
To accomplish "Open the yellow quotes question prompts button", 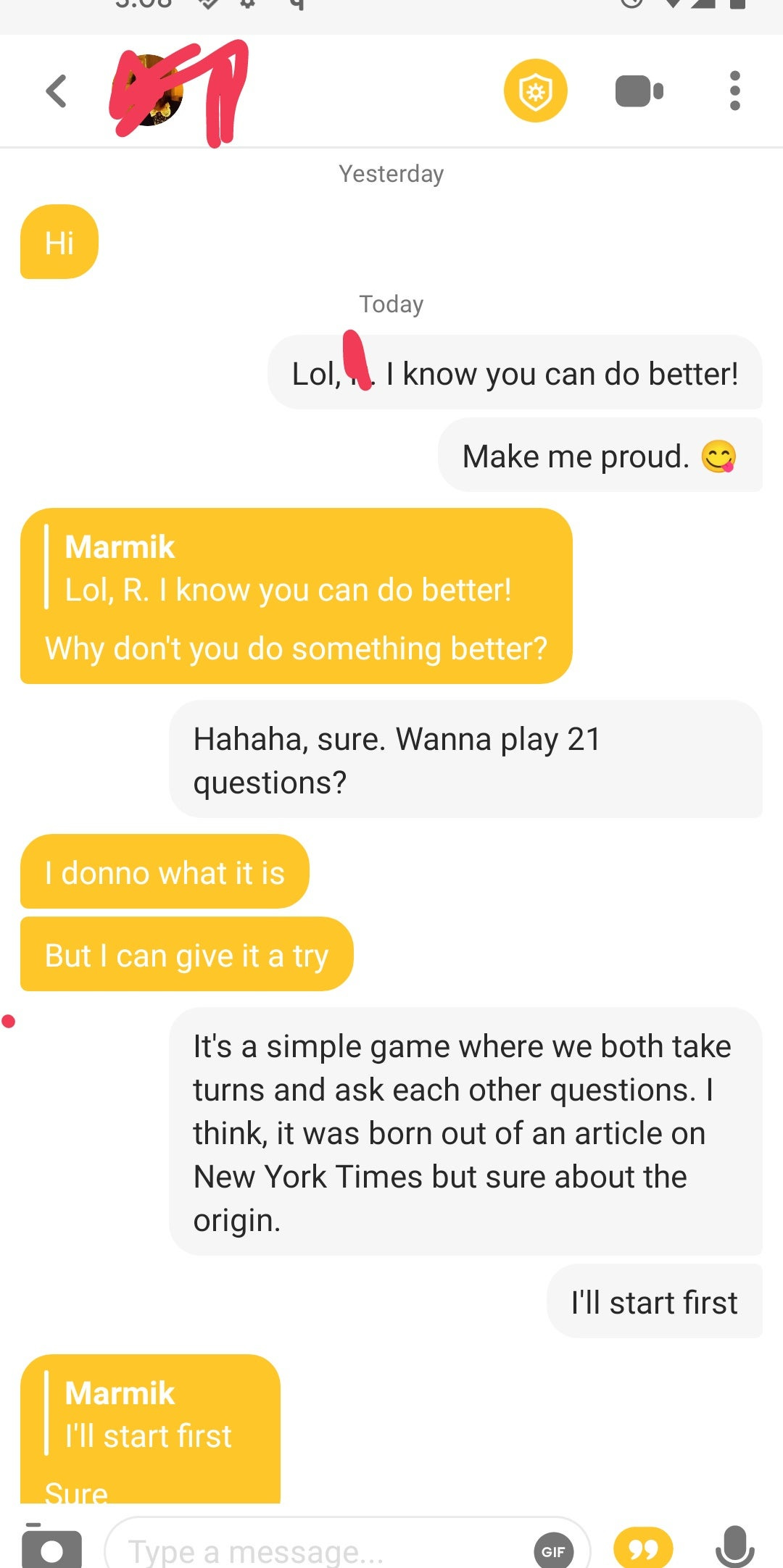I will pos(642,1549).
